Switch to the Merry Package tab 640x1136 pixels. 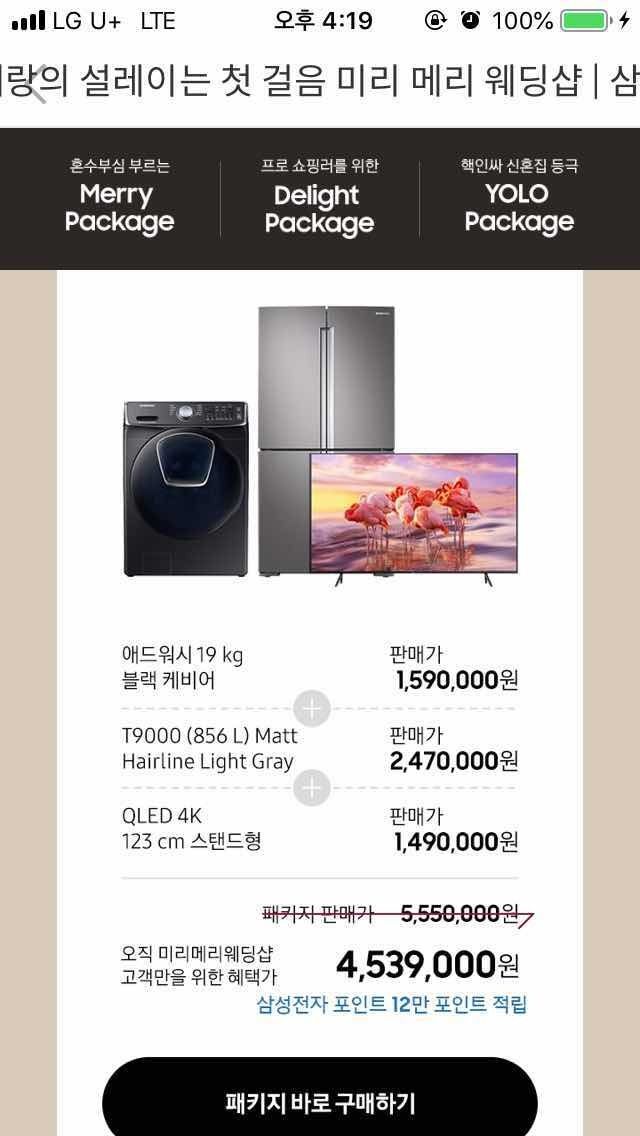click(x=119, y=198)
